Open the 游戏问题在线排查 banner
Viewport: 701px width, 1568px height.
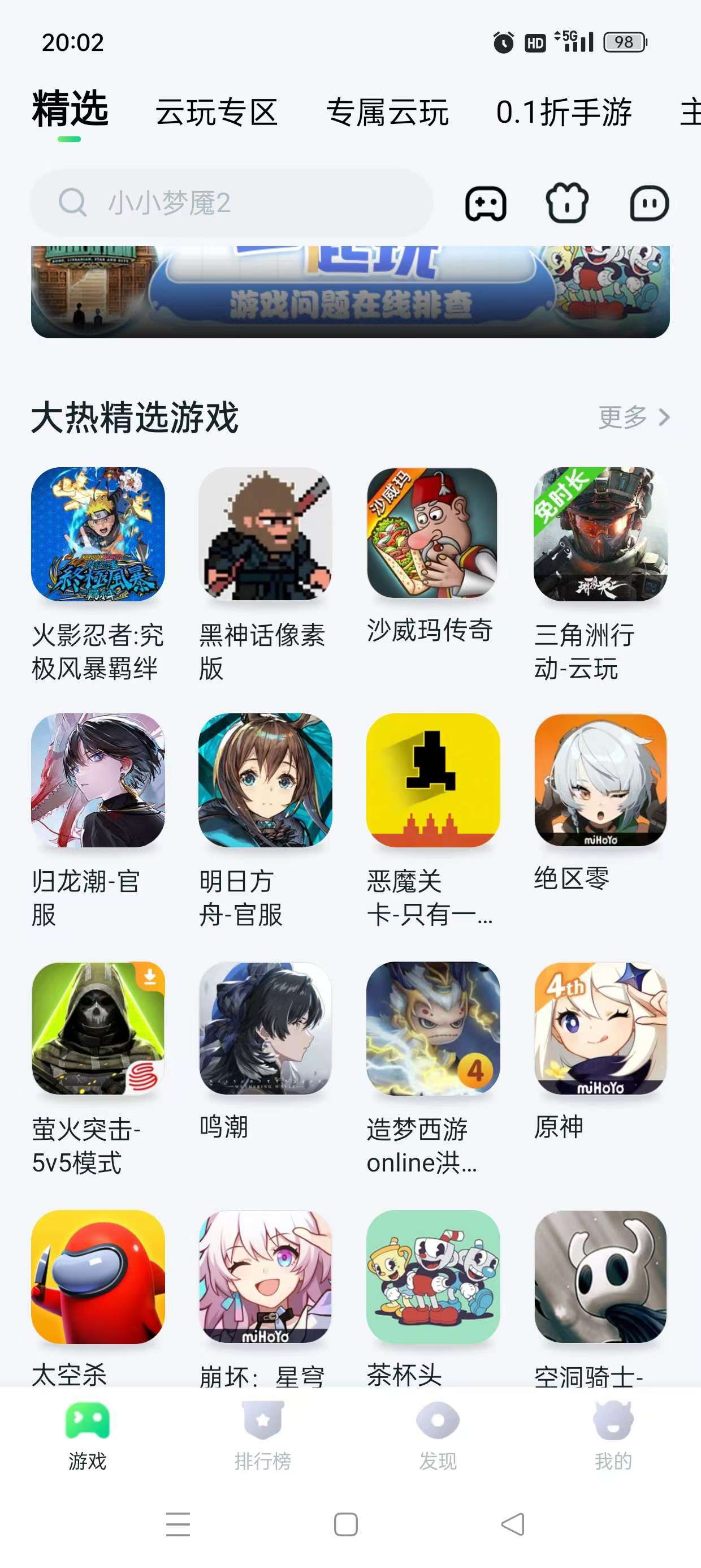coord(350,292)
